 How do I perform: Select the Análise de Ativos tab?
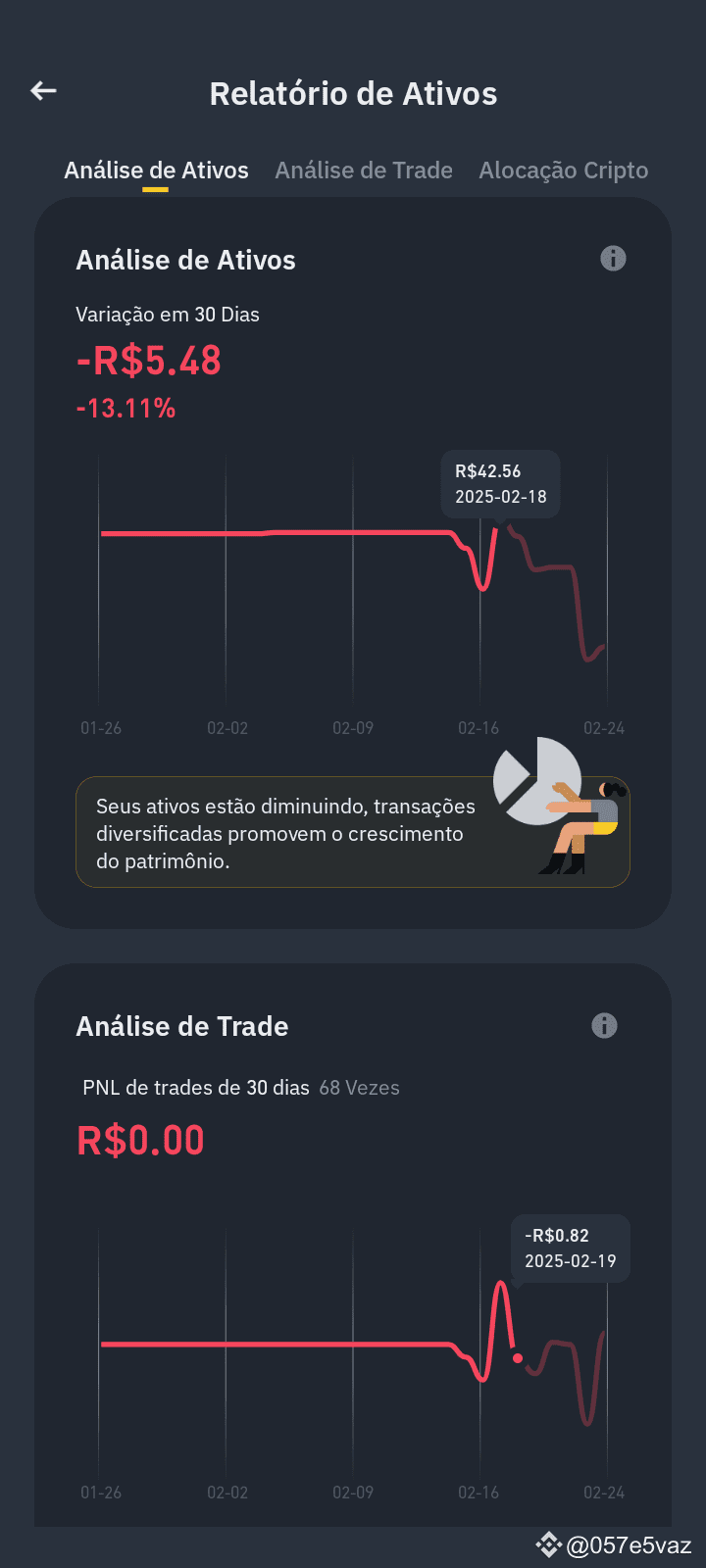coord(157,170)
